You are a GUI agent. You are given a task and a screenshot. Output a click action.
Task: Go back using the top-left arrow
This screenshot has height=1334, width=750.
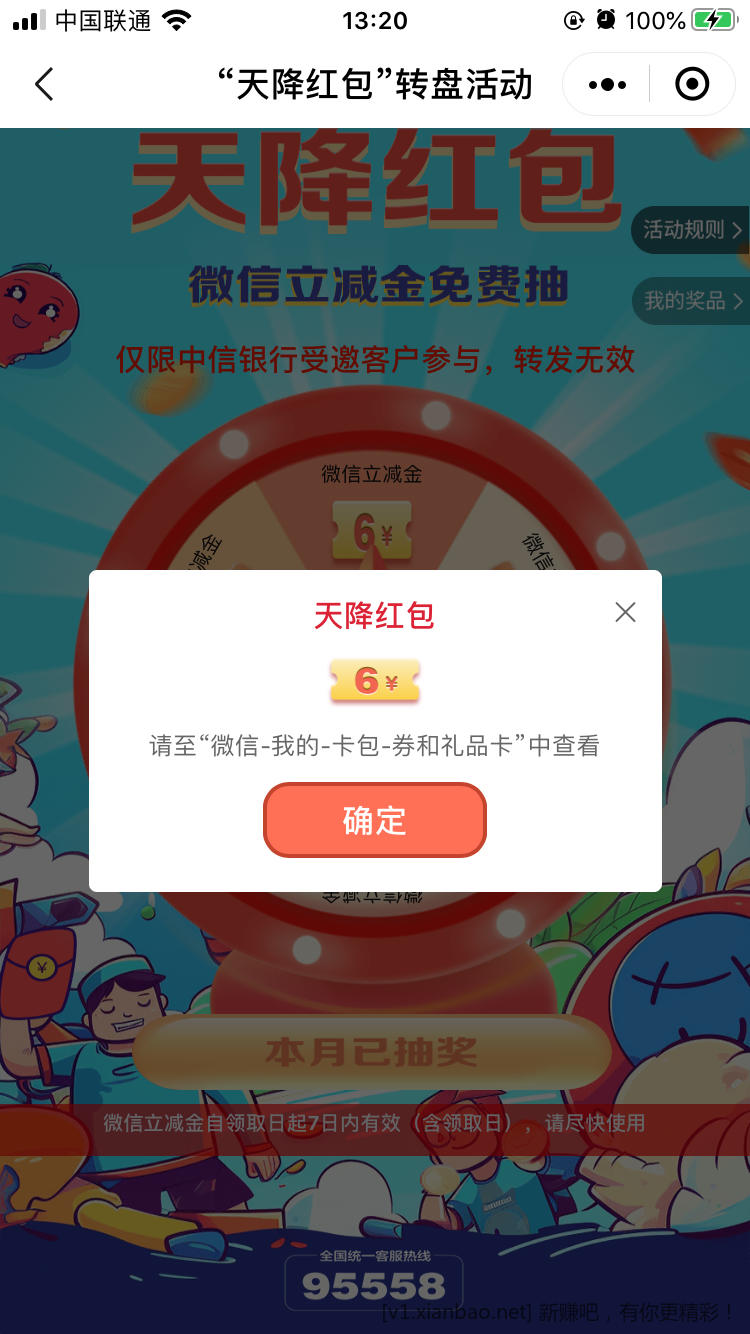tap(44, 85)
